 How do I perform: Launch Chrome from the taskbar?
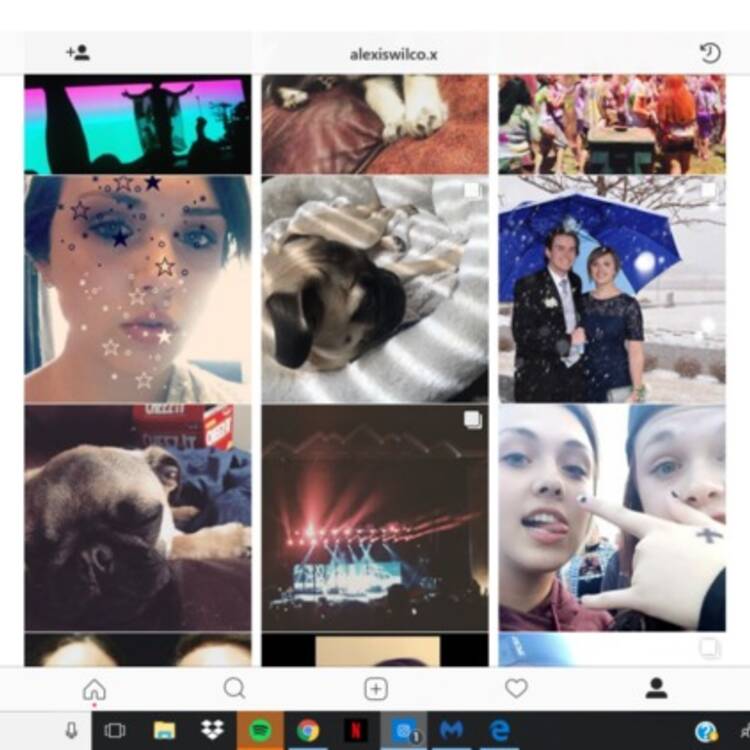[x=308, y=731]
